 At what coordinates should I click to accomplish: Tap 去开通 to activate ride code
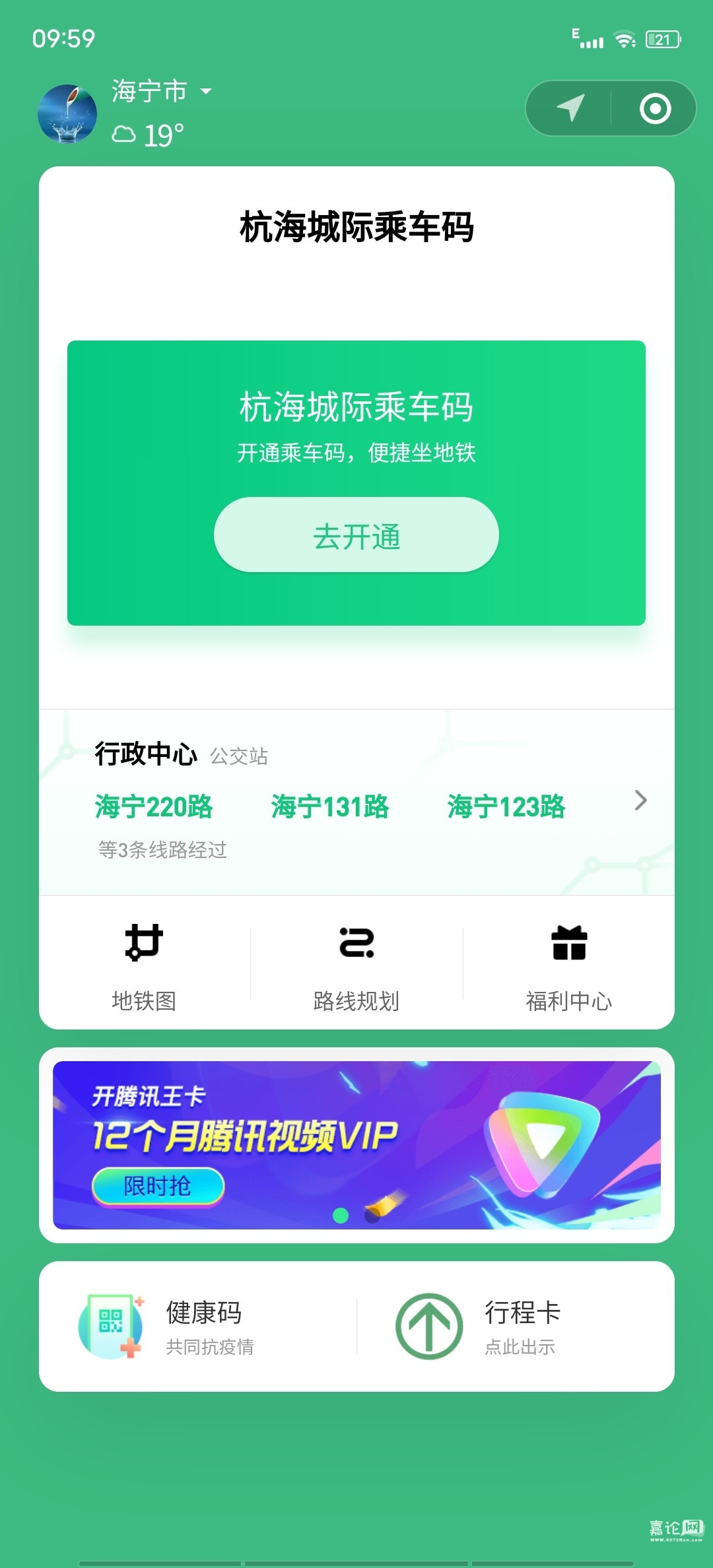pos(356,535)
